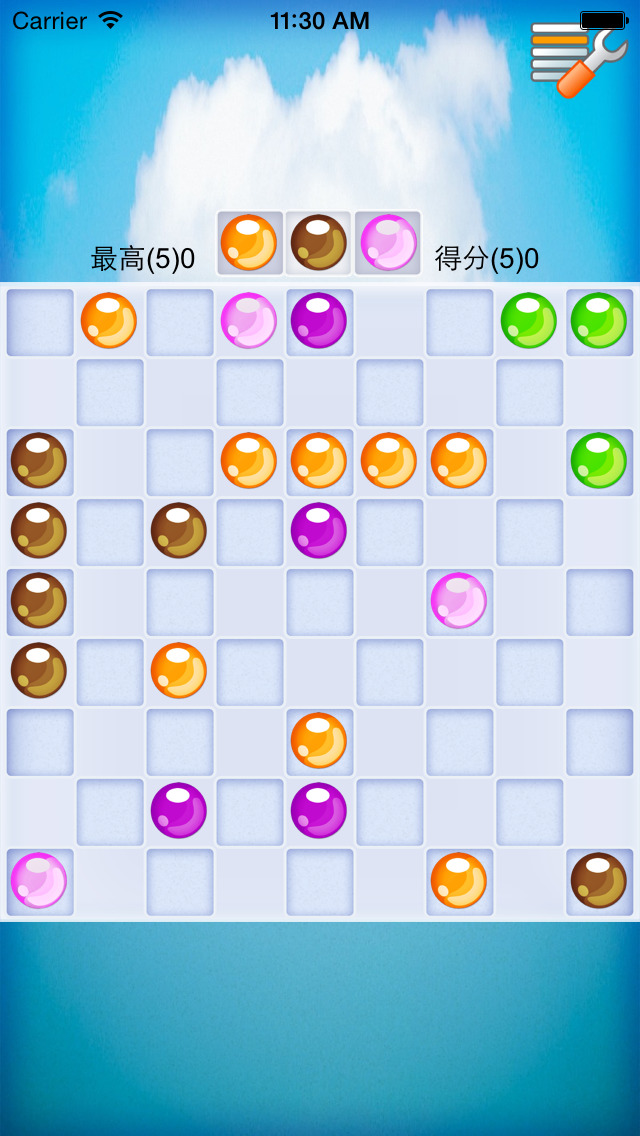This screenshot has height=1136, width=640.
Task: Choose the orange ball in the top row
Action: [109, 321]
